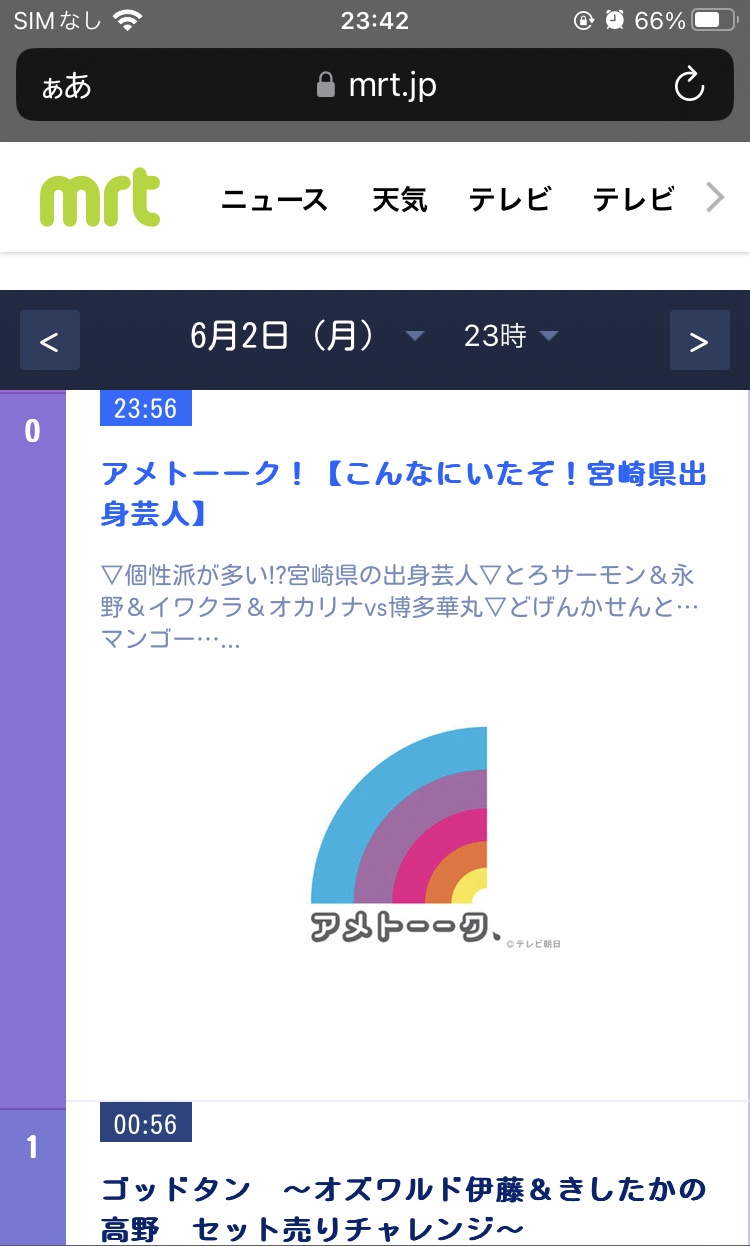The width and height of the screenshot is (750, 1246).
Task: Open the ニュース section
Action: (274, 200)
